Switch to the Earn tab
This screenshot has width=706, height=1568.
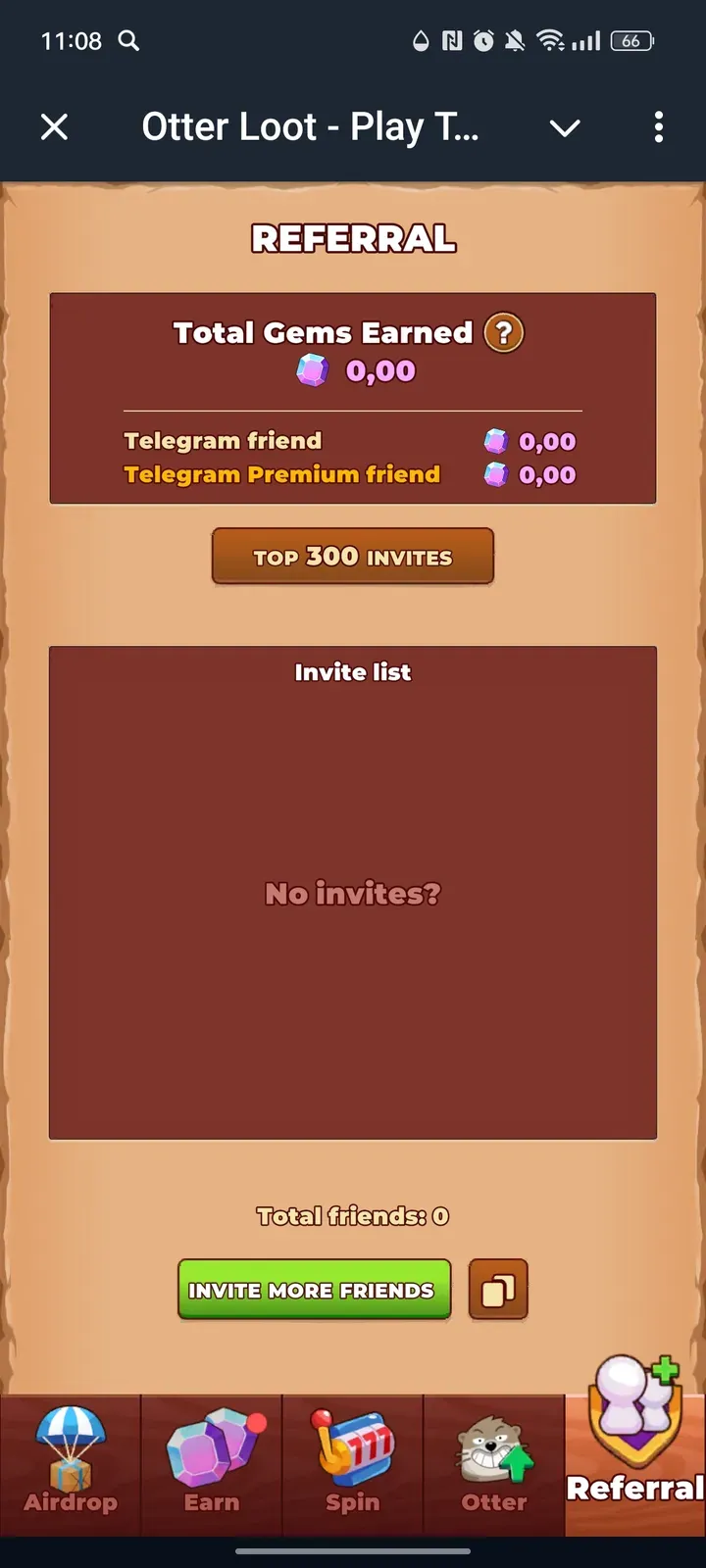coord(212,1465)
